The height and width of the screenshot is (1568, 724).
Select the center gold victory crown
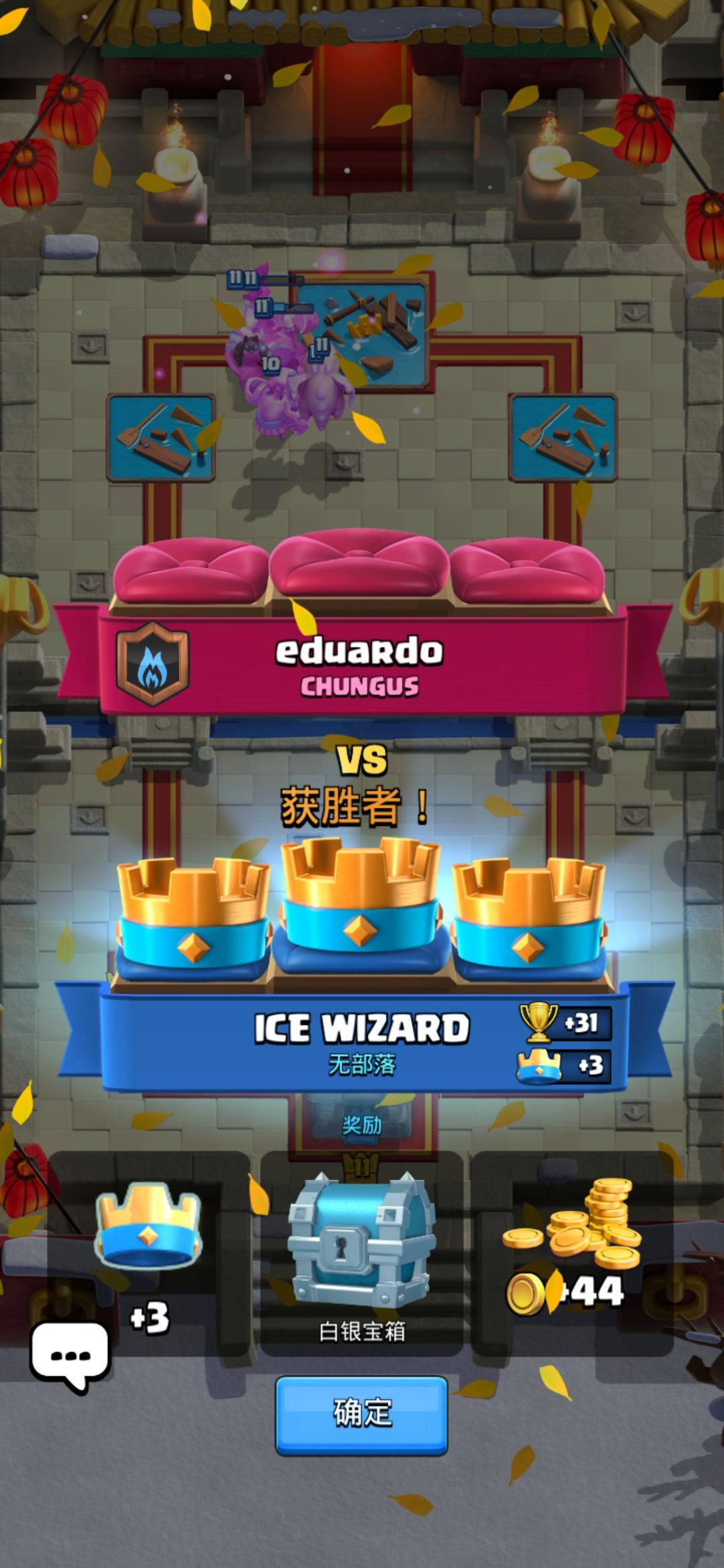(x=361, y=898)
